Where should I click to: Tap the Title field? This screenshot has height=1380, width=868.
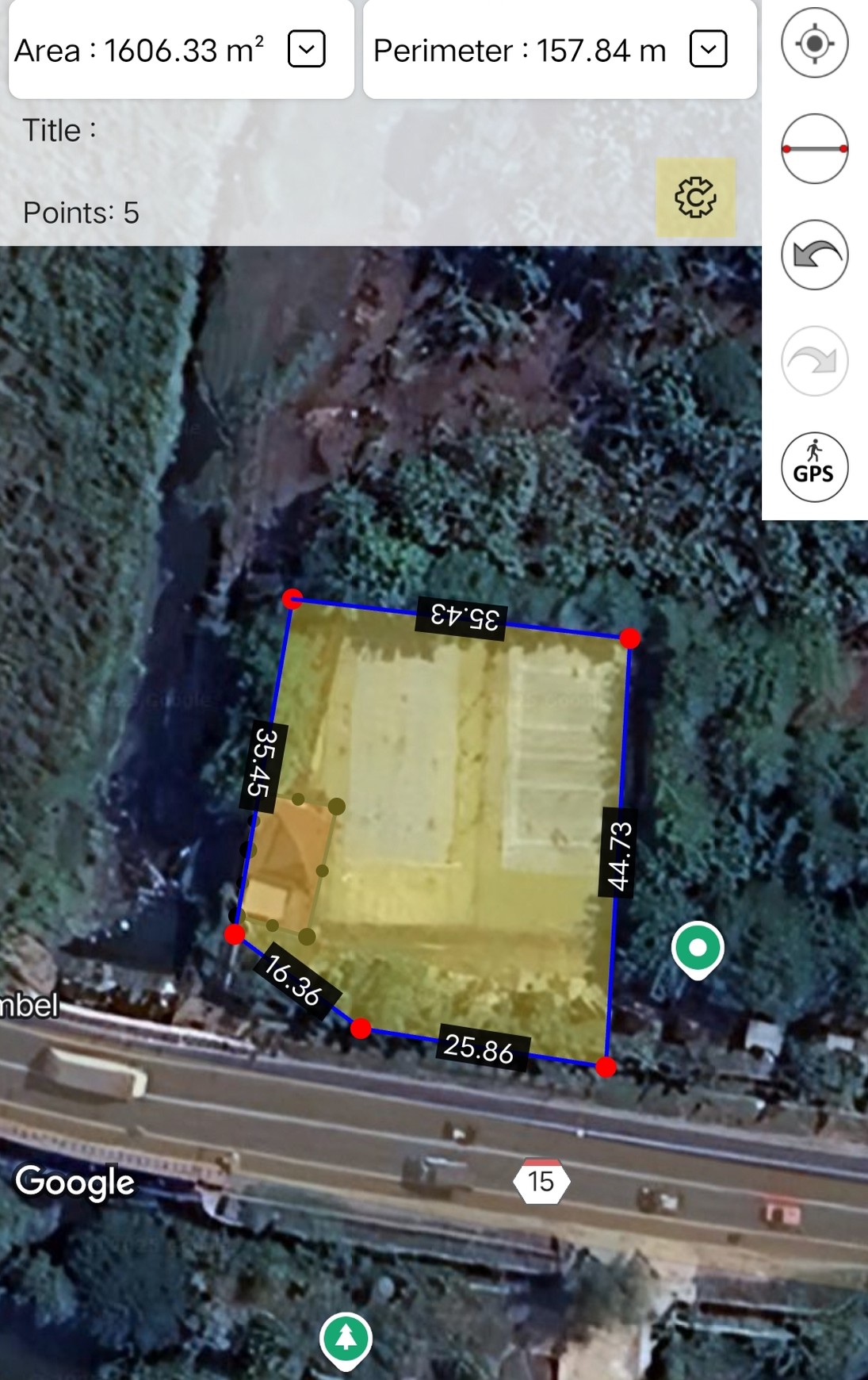[x=238, y=131]
